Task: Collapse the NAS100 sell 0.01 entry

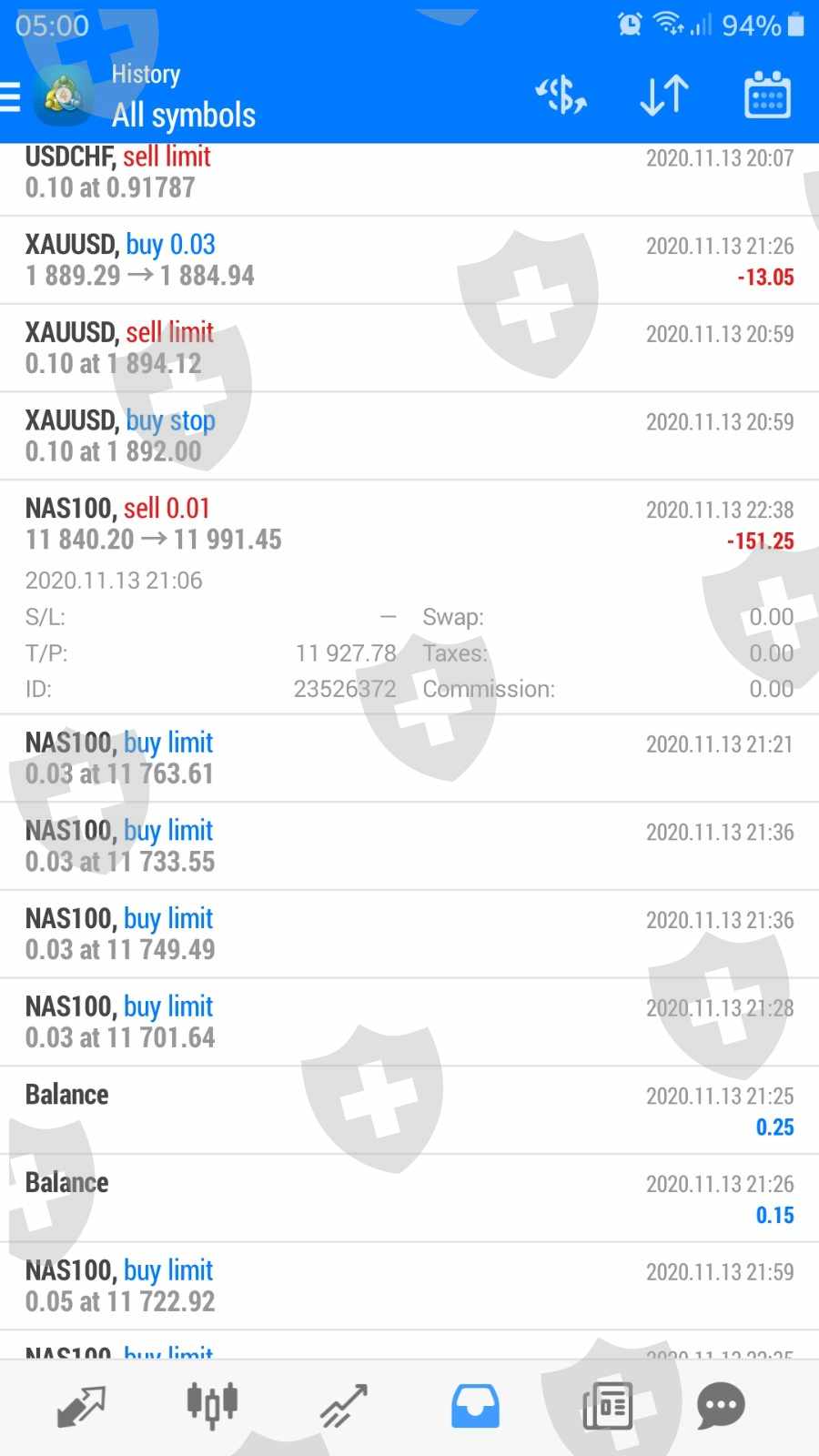Action: click(x=409, y=524)
